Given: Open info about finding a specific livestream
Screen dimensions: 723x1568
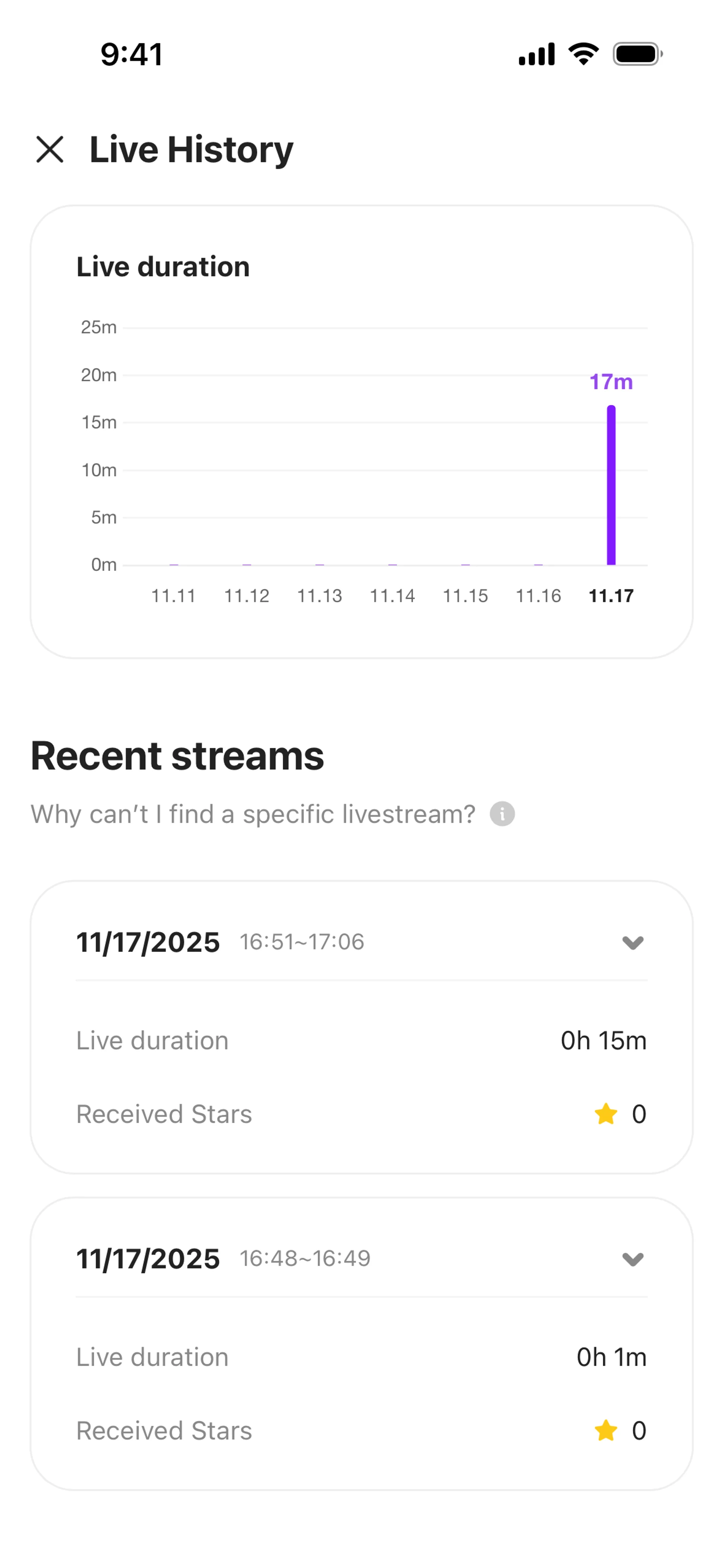Looking at the screenshot, I should [502, 814].
